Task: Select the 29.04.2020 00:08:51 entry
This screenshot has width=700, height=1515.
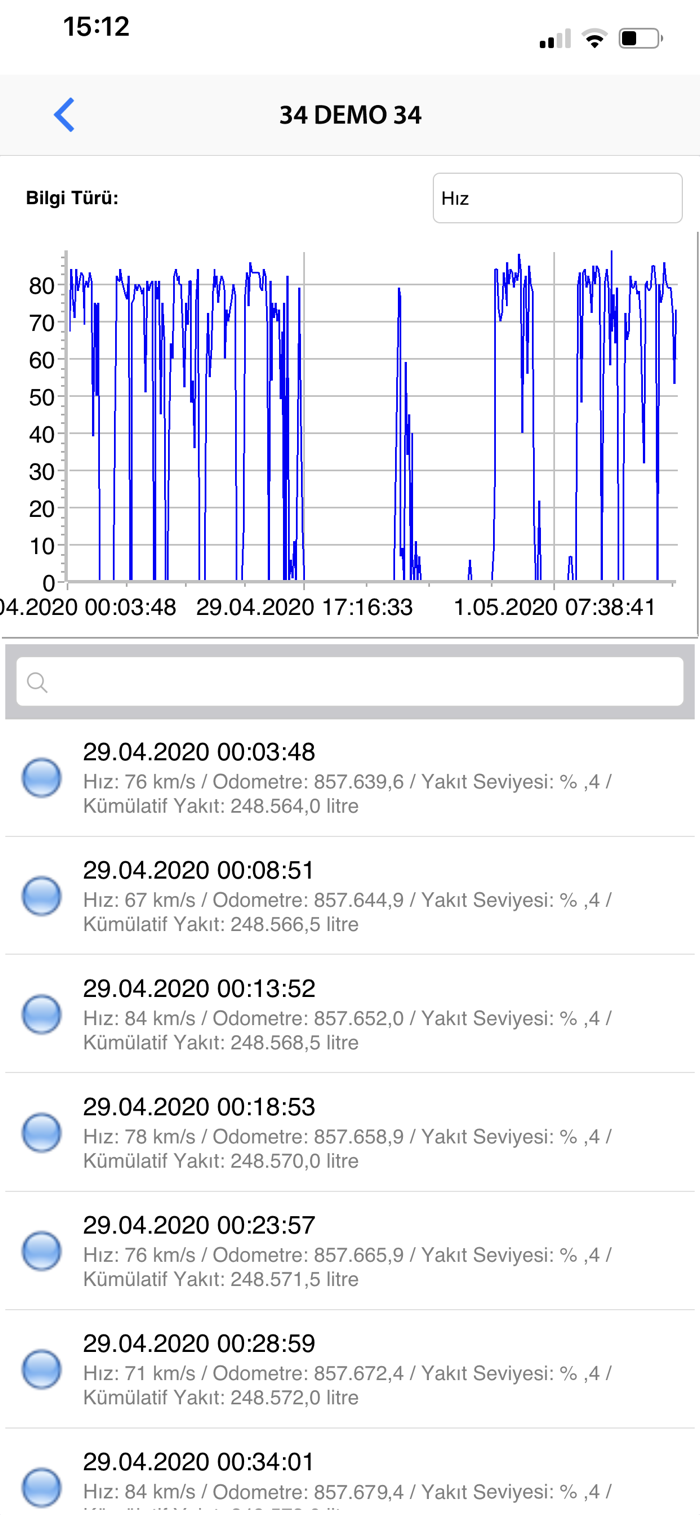Action: point(350,896)
